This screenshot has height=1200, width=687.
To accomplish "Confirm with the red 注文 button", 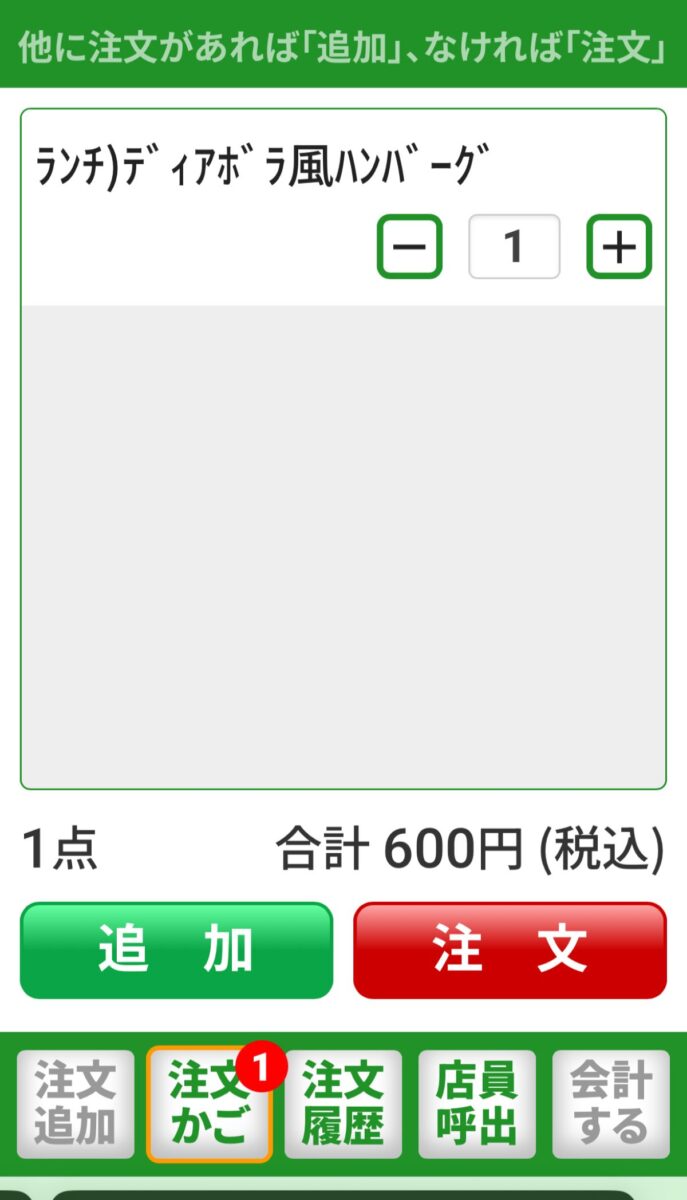I will coord(510,950).
